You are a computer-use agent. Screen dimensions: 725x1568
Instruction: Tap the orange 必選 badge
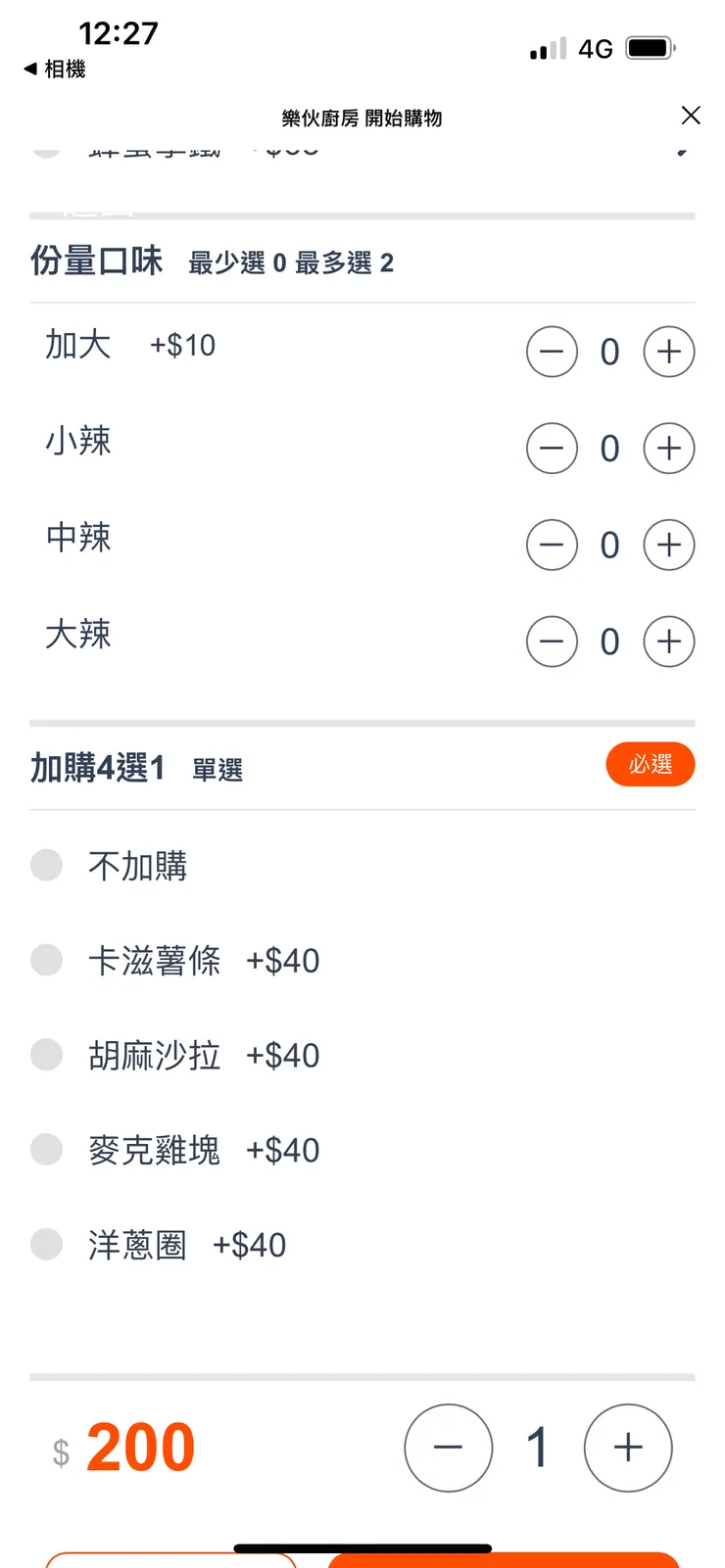click(x=651, y=764)
